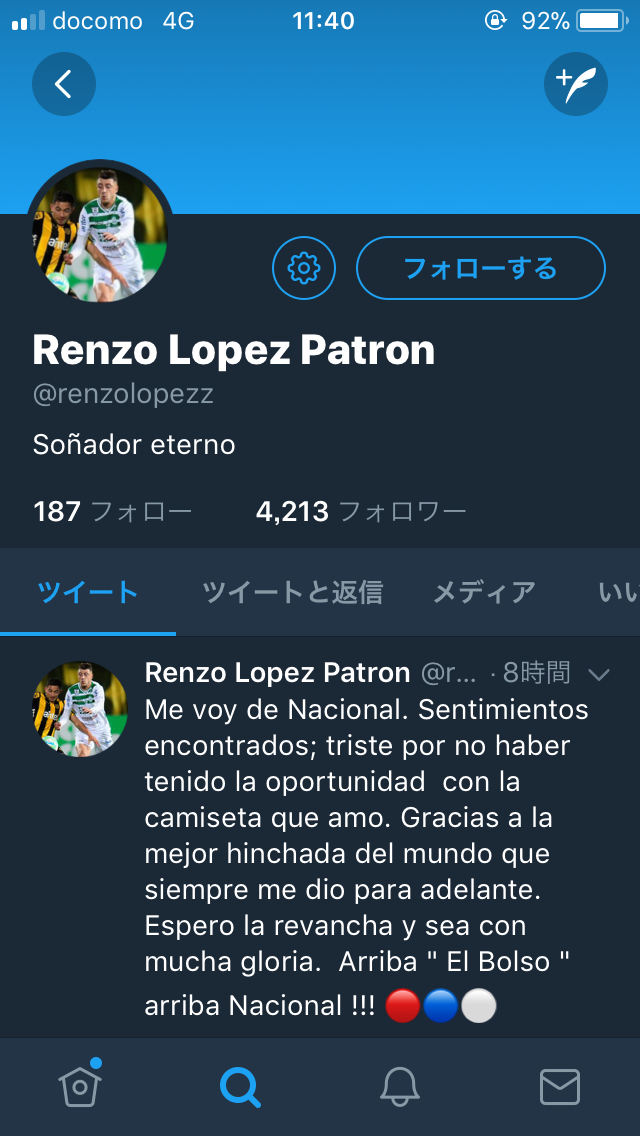This screenshot has width=640, height=1136.
Task: Open the search tab in bottom bar
Action: (240, 1086)
